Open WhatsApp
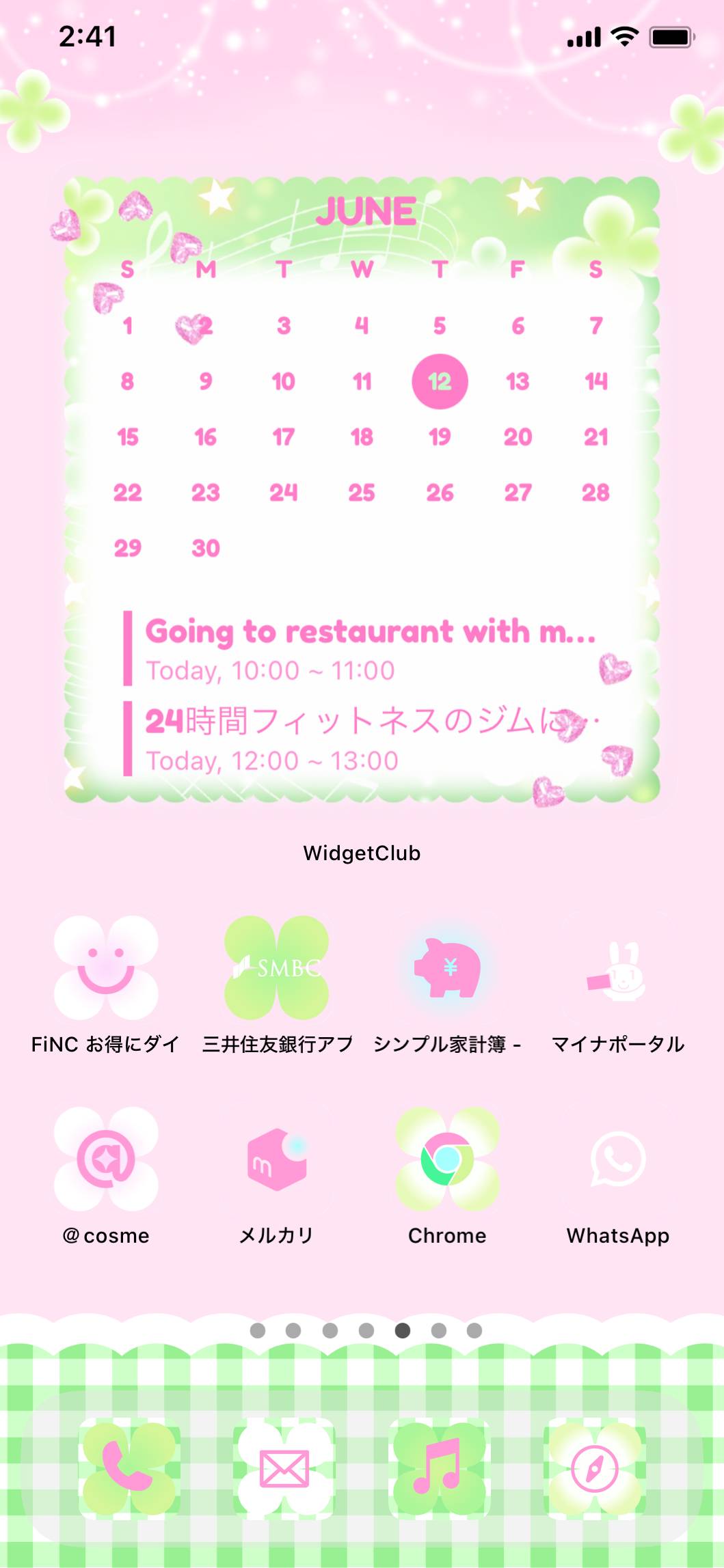The width and height of the screenshot is (724, 1568). point(617,1159)
